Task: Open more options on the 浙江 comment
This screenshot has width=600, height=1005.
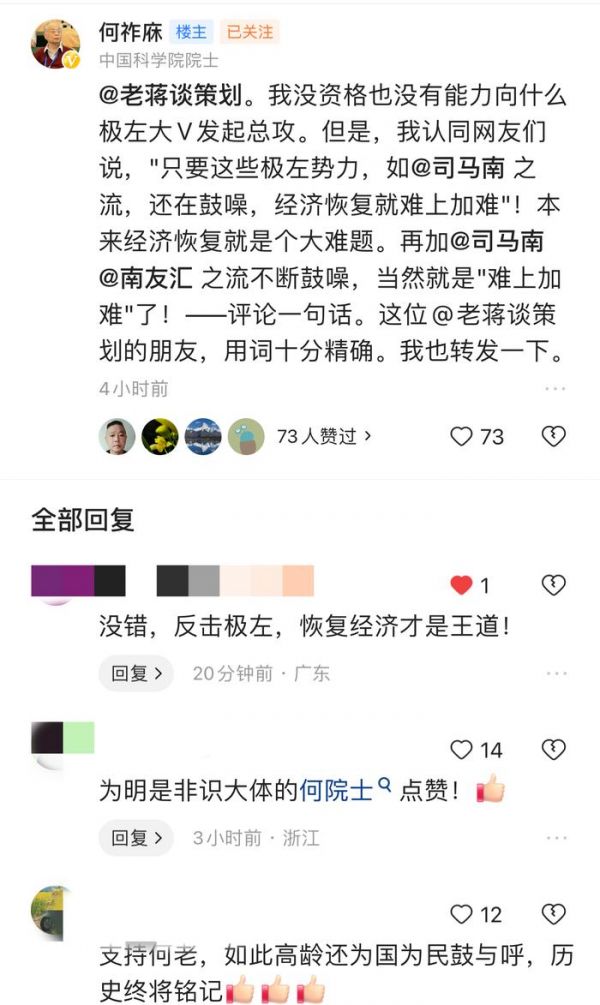Action: pos(554,838)
